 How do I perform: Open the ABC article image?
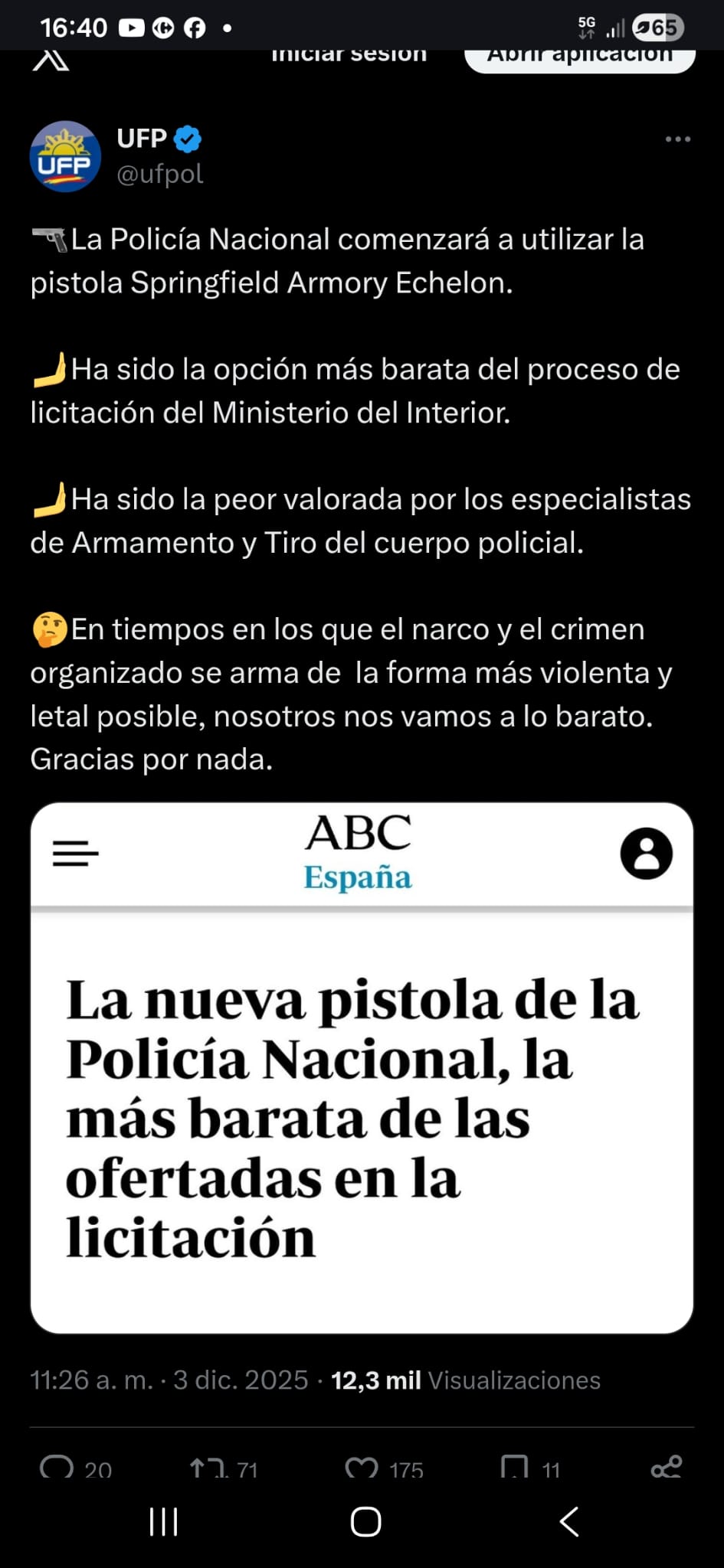pos(362,1067)
